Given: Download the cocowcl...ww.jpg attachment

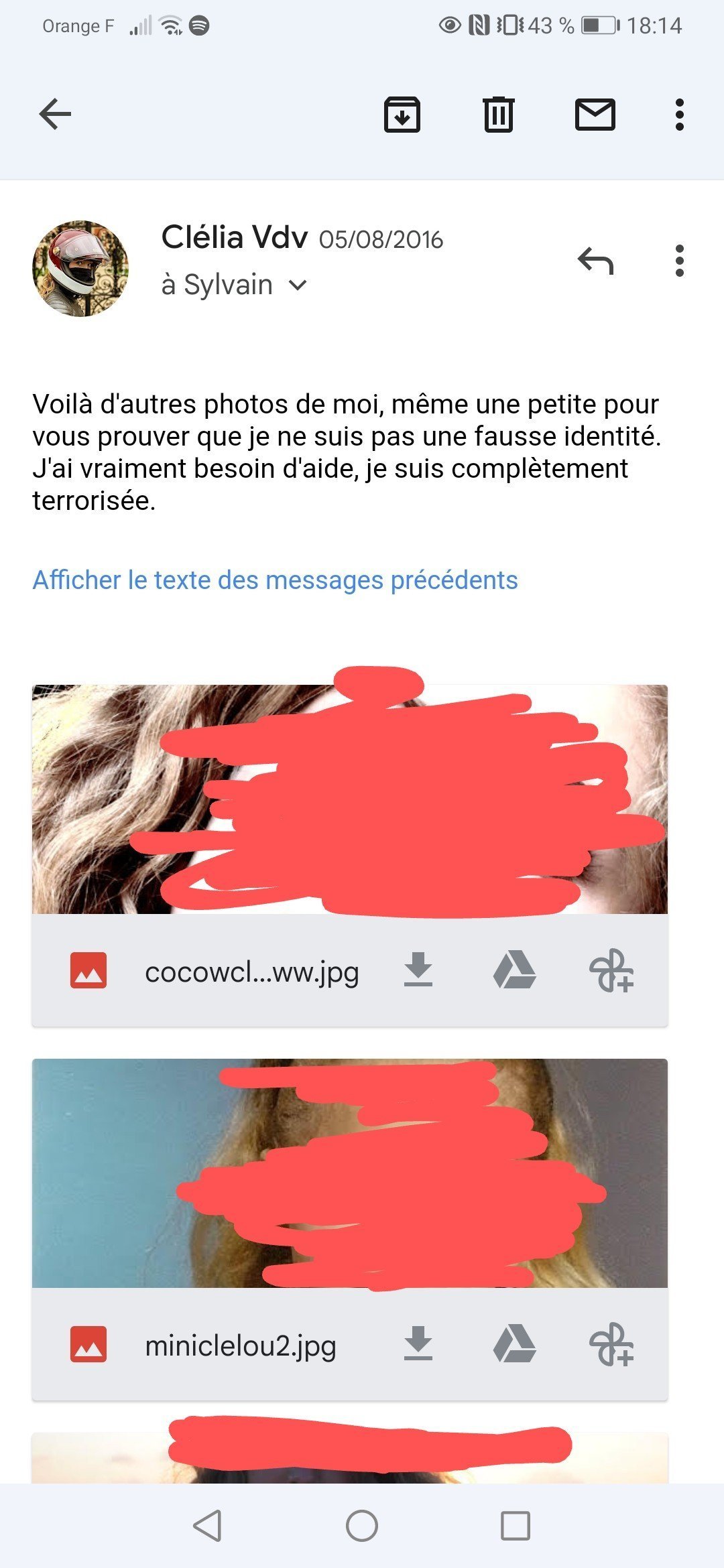Looking at the screenshot, I should [x=418, y=970].
